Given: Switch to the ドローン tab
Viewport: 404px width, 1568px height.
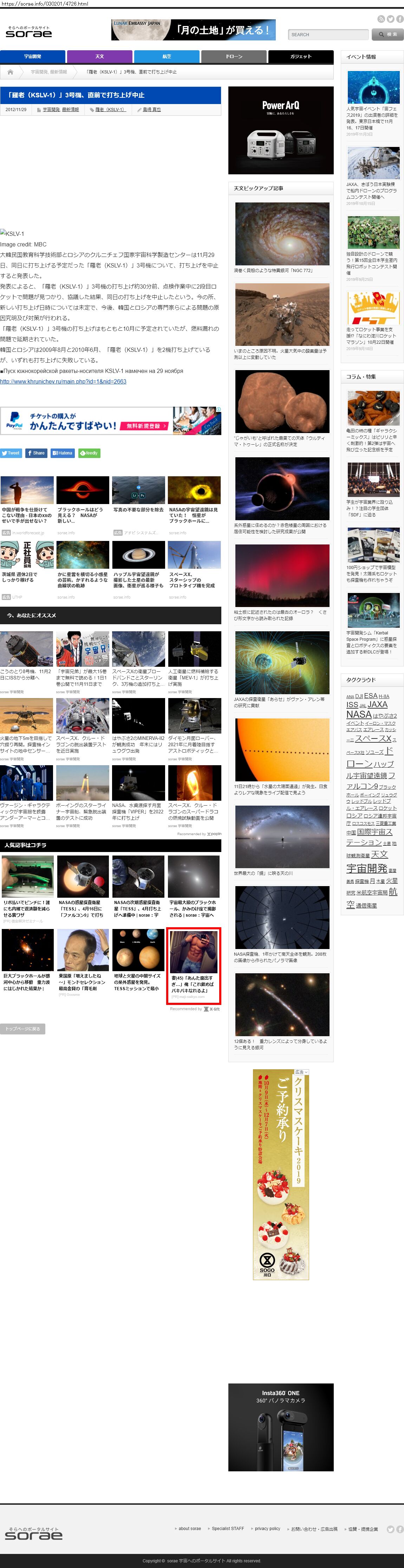Looking at the screenshot, I should [x=234, y=57].
